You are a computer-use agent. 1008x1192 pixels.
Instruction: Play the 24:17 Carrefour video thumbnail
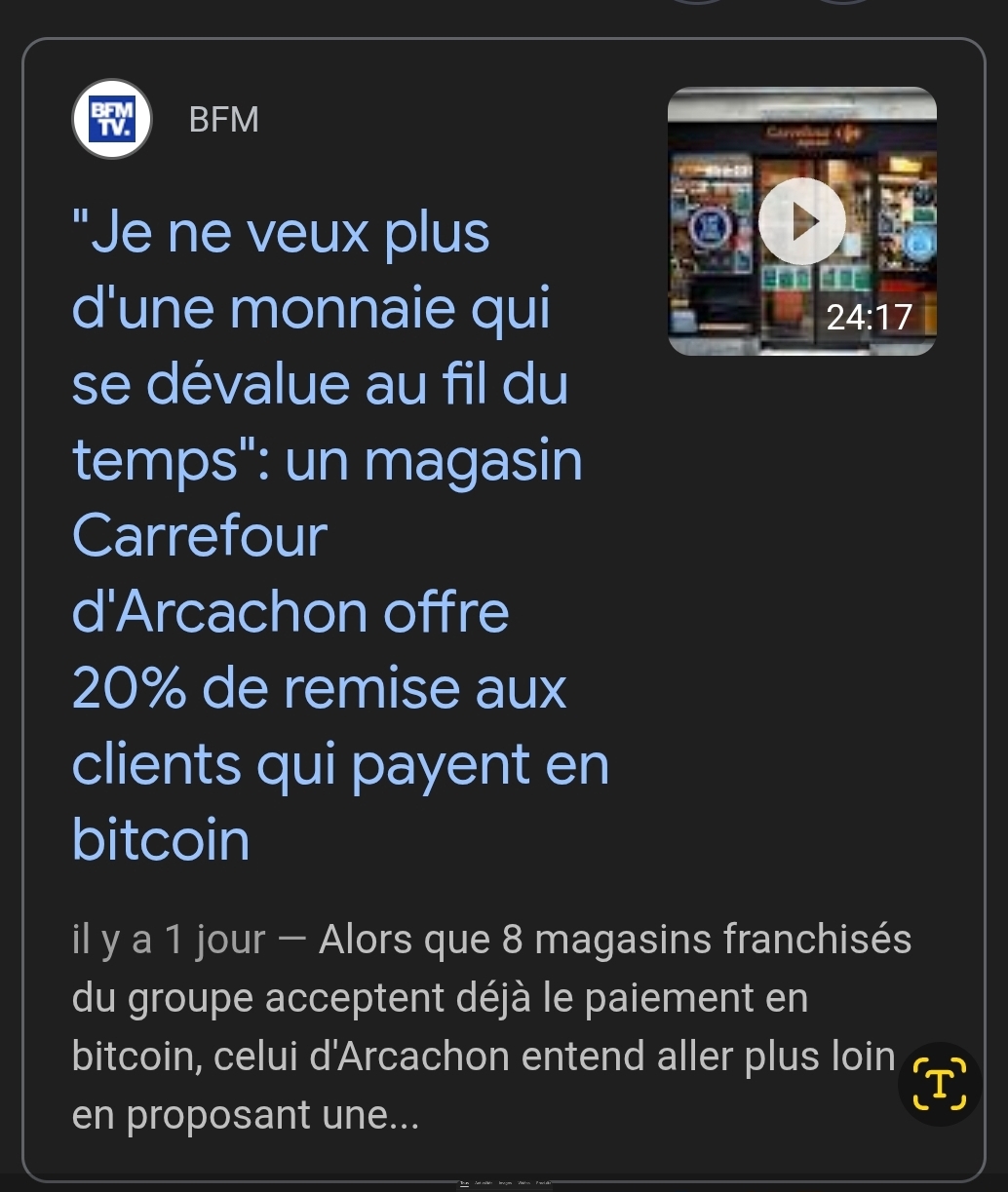(x=801, y=222)
